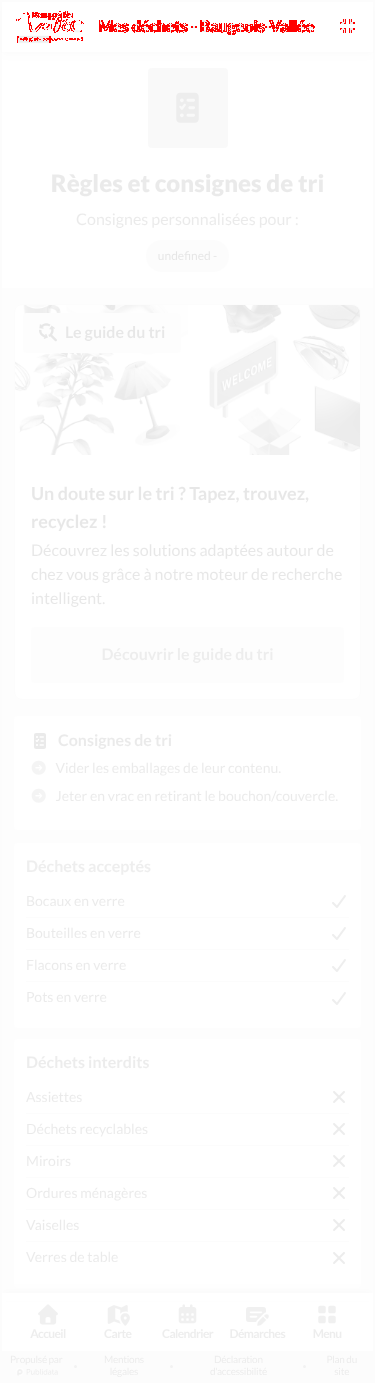Select the Démarches tab
The width and height of the screenshot is (375, 1383).
[x=257, y=1322]
